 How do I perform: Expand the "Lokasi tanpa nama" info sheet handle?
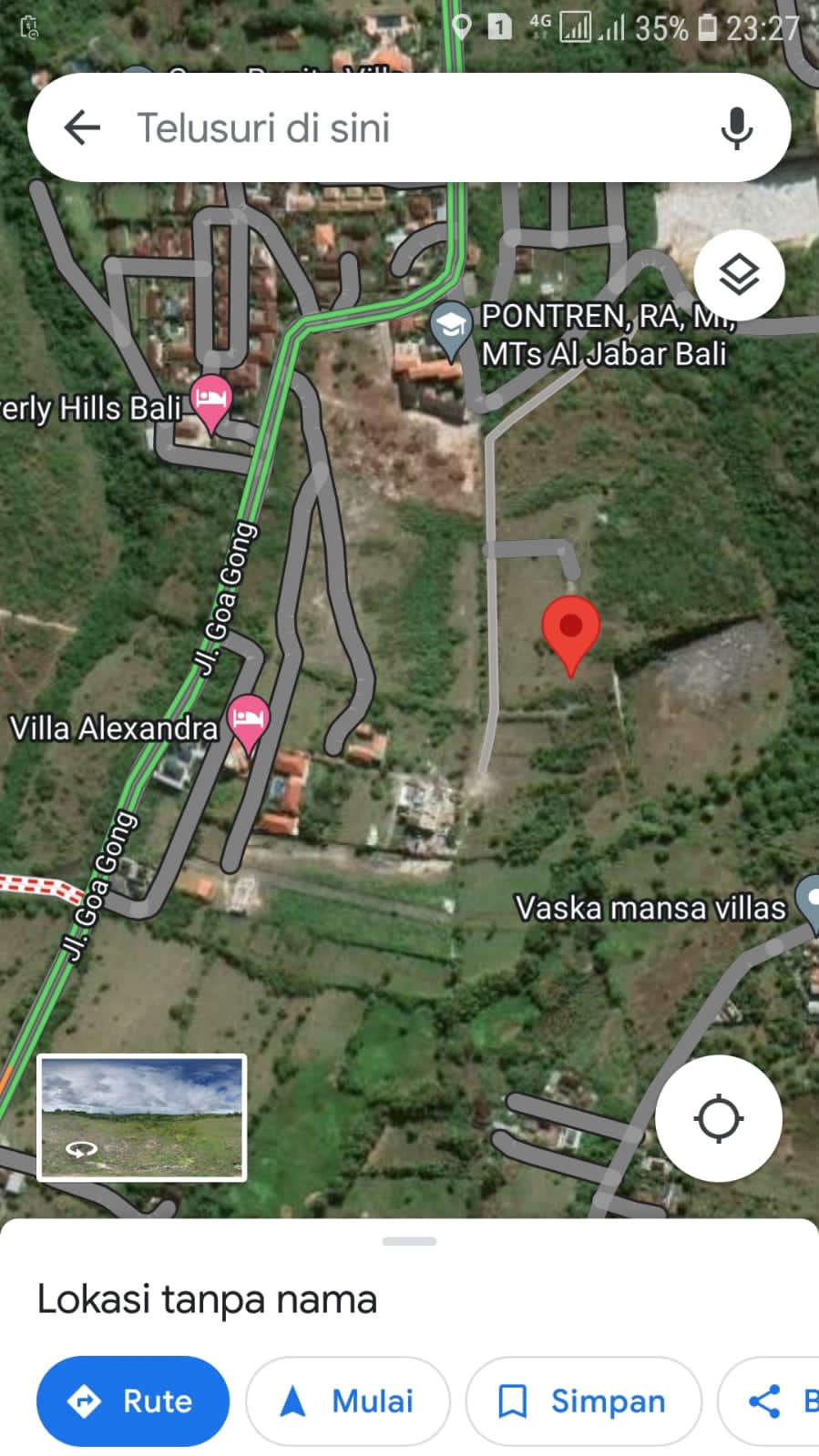point(409,1241)
